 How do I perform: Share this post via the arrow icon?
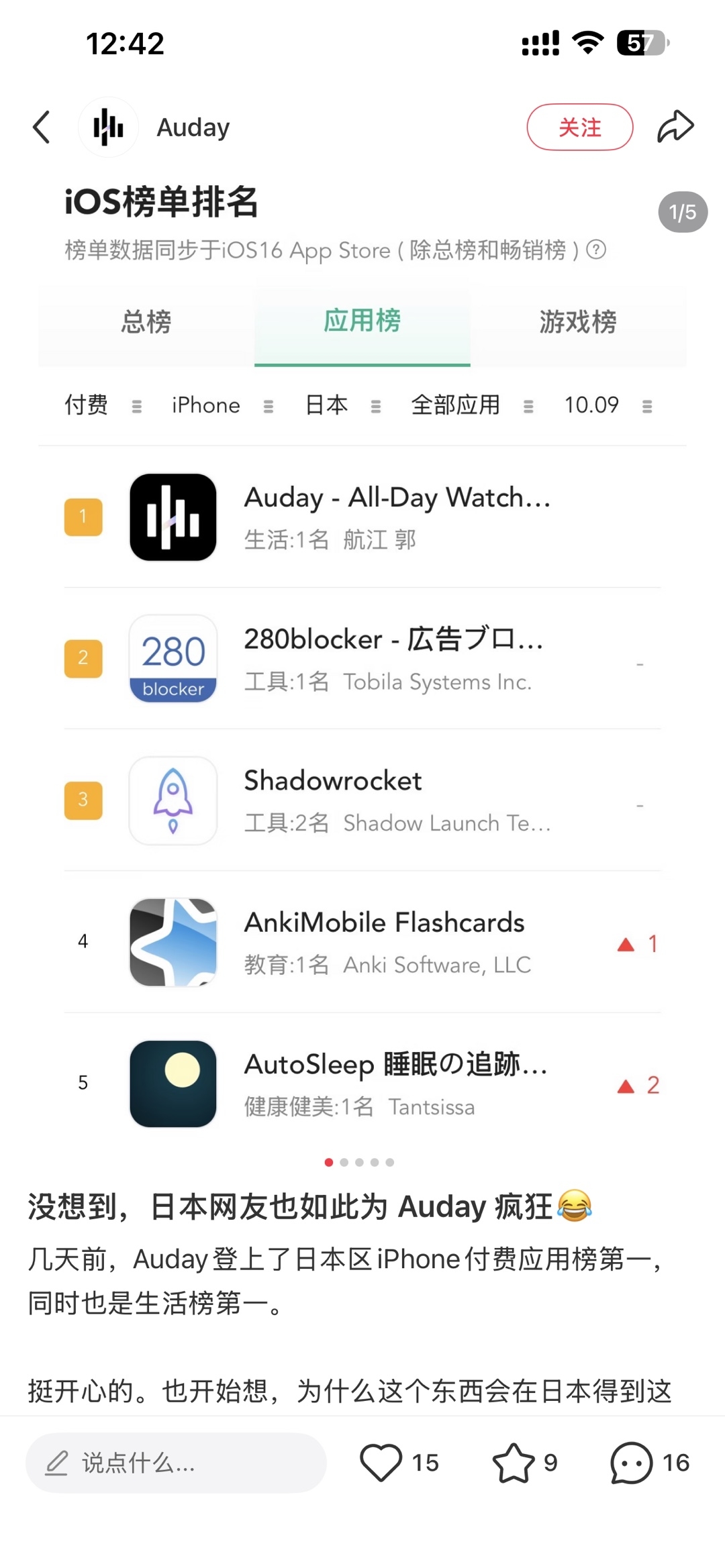675,126
